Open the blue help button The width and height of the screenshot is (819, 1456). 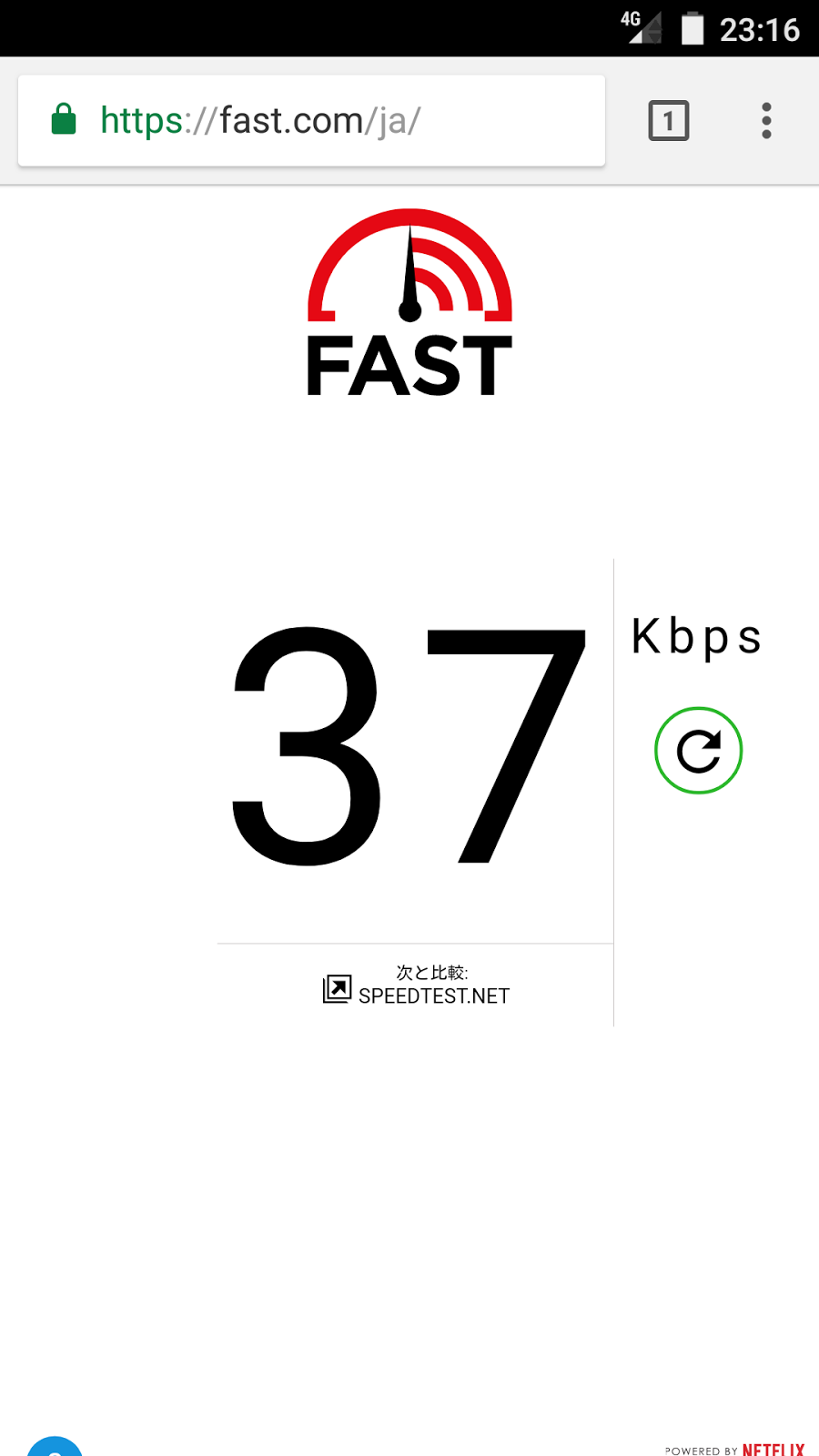55,1448
